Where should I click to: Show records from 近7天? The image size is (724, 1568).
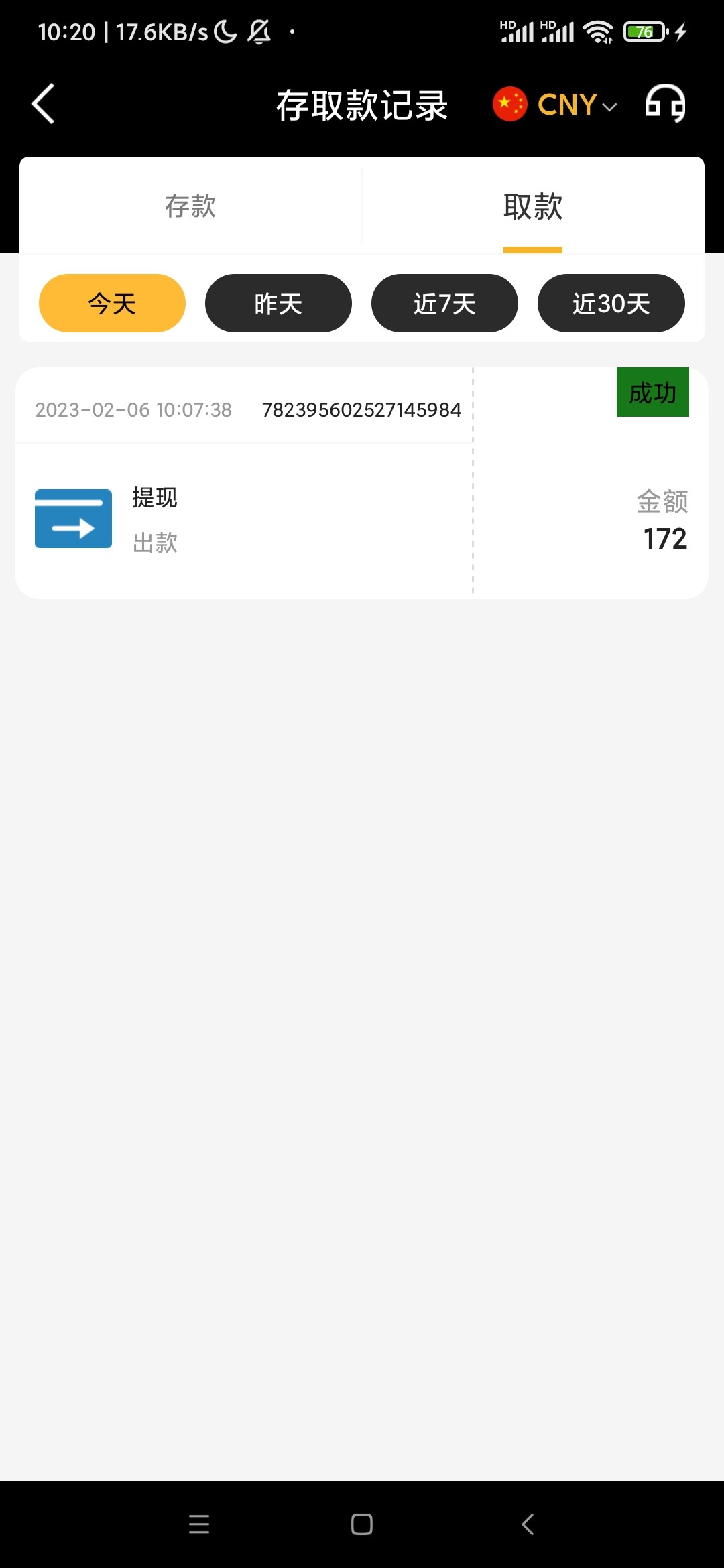pyautogui.click(x=444, y=304)
